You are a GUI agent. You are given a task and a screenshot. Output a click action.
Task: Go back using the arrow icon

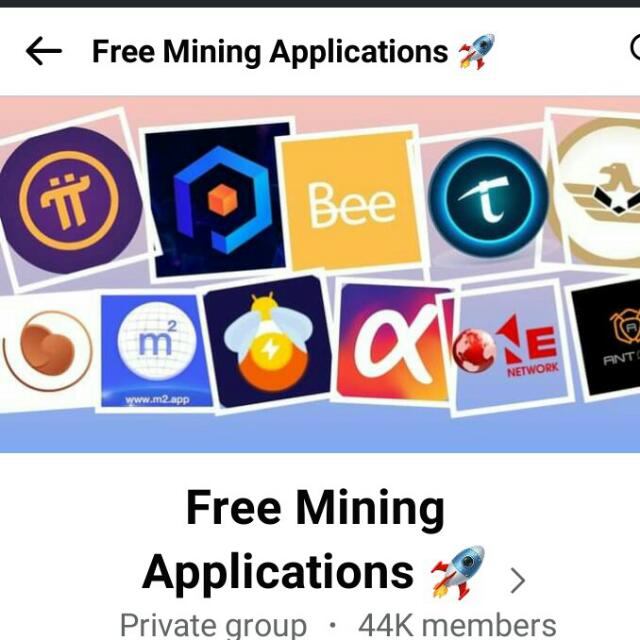coord(43,51)
